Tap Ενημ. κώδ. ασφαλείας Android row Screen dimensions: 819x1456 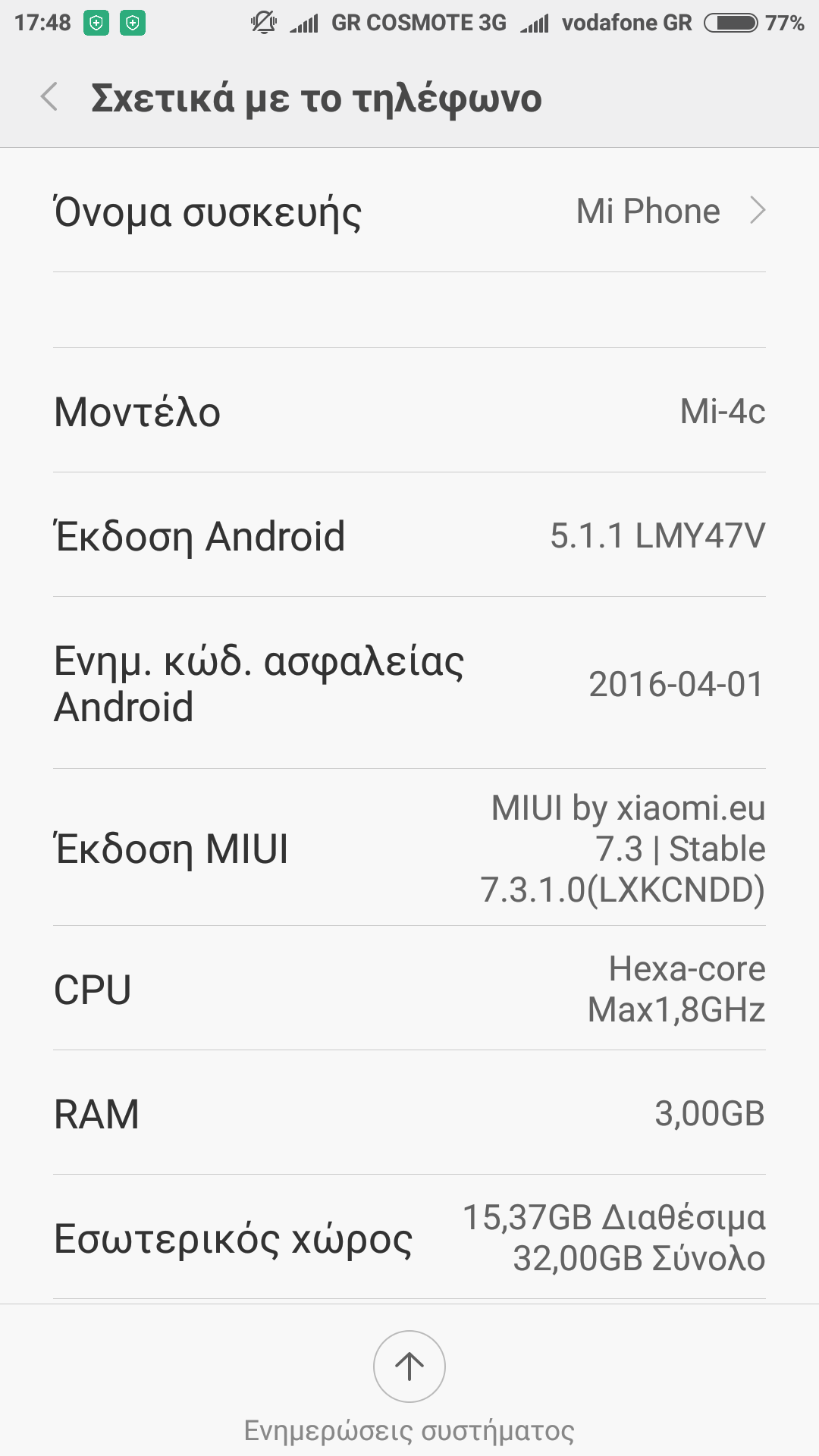[409, 684]
